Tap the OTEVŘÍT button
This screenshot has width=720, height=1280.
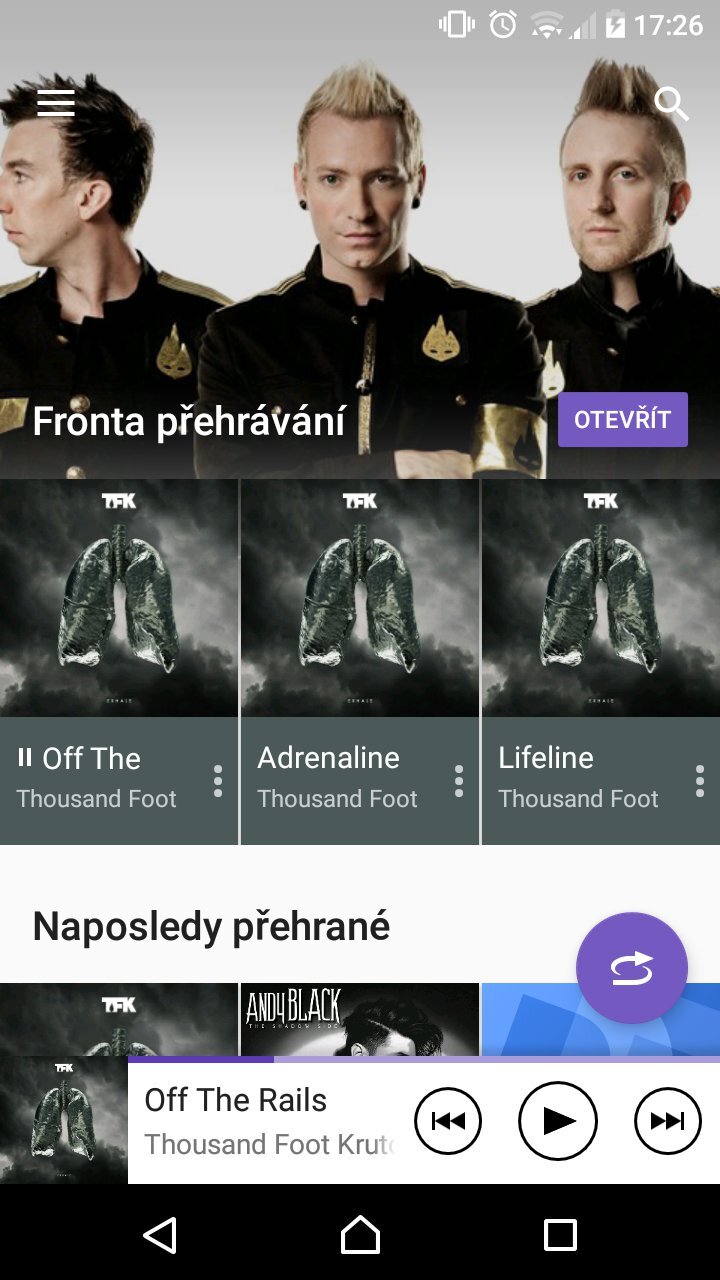pos(622,419)
